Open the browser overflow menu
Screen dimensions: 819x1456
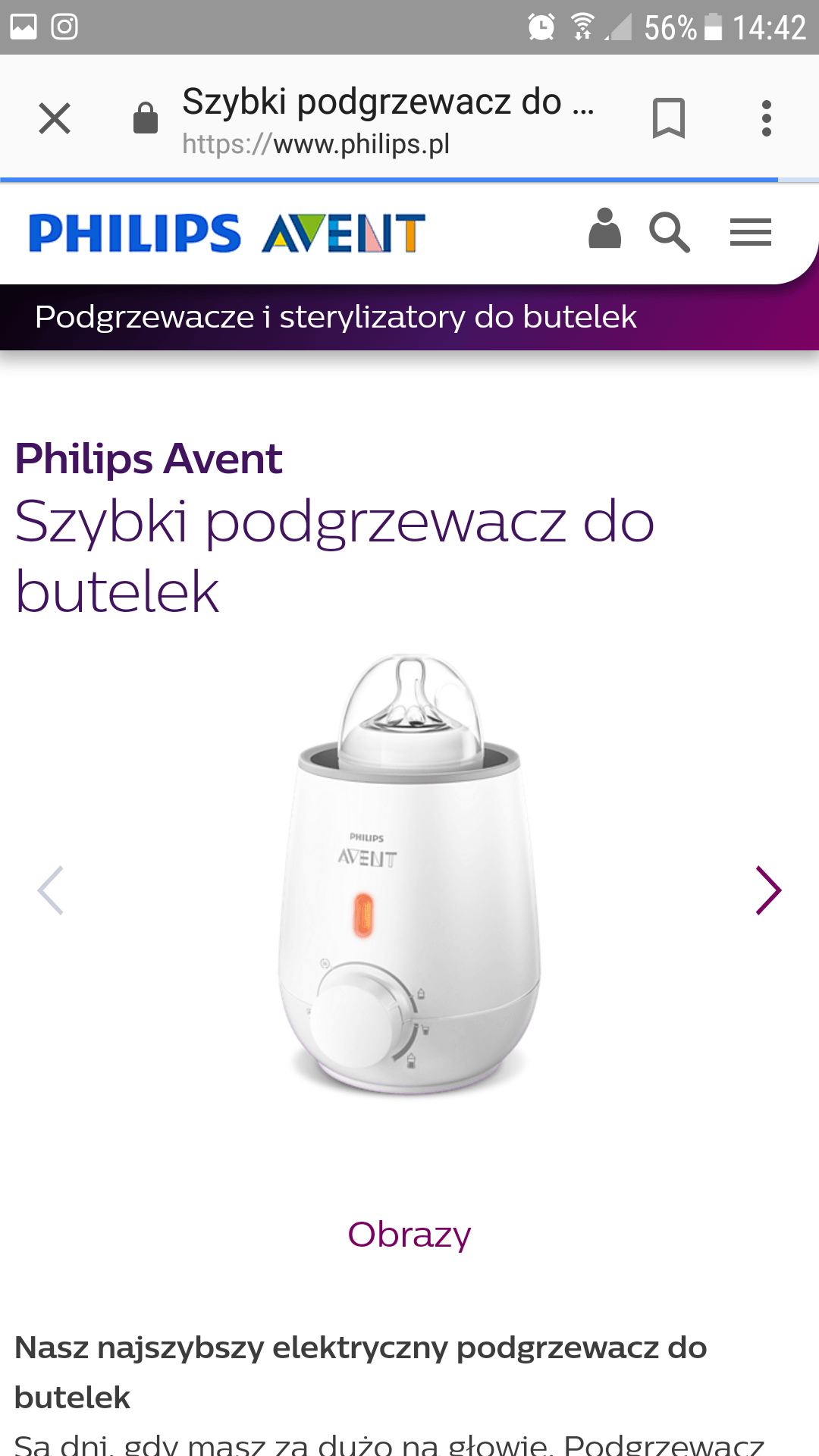coord(767,119)
